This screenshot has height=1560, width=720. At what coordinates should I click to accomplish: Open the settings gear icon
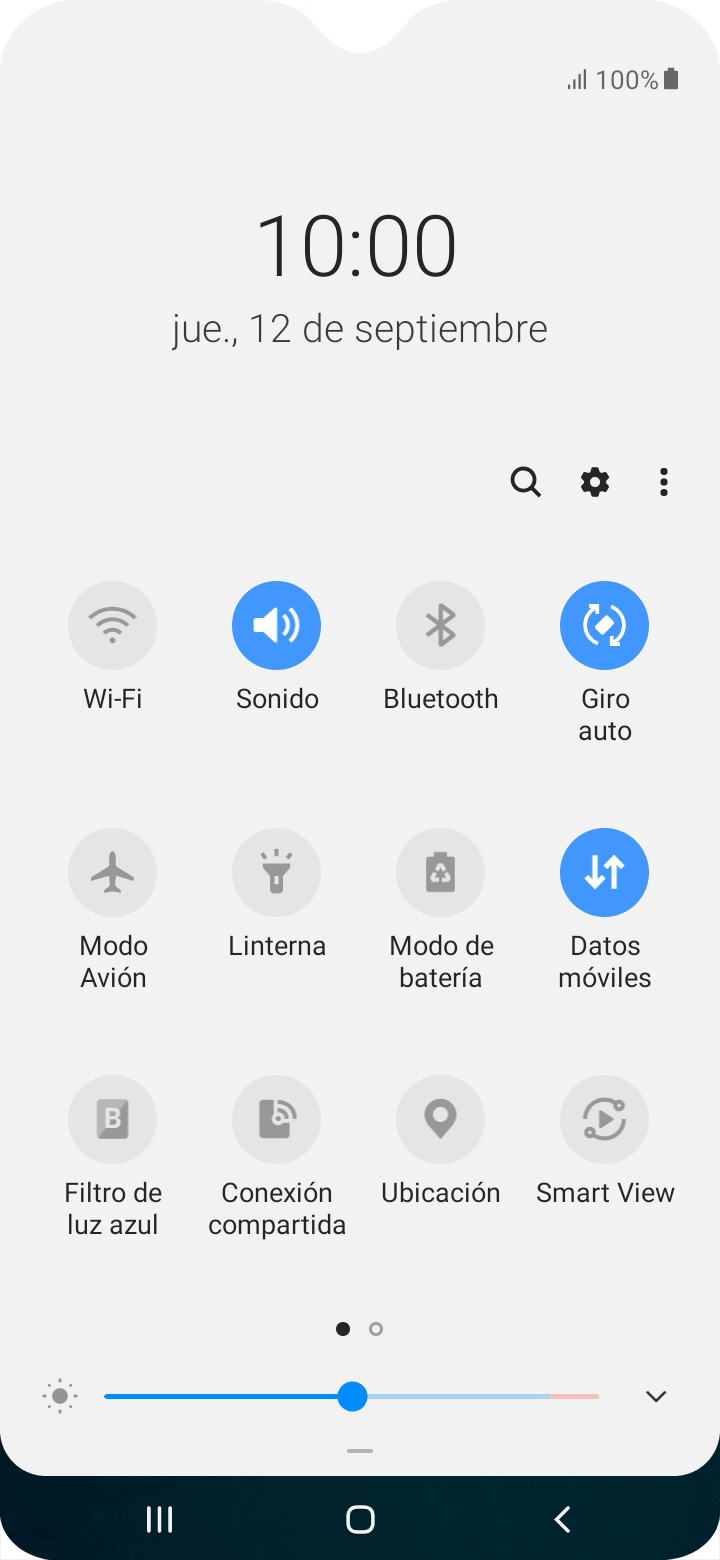click(595, 482)
